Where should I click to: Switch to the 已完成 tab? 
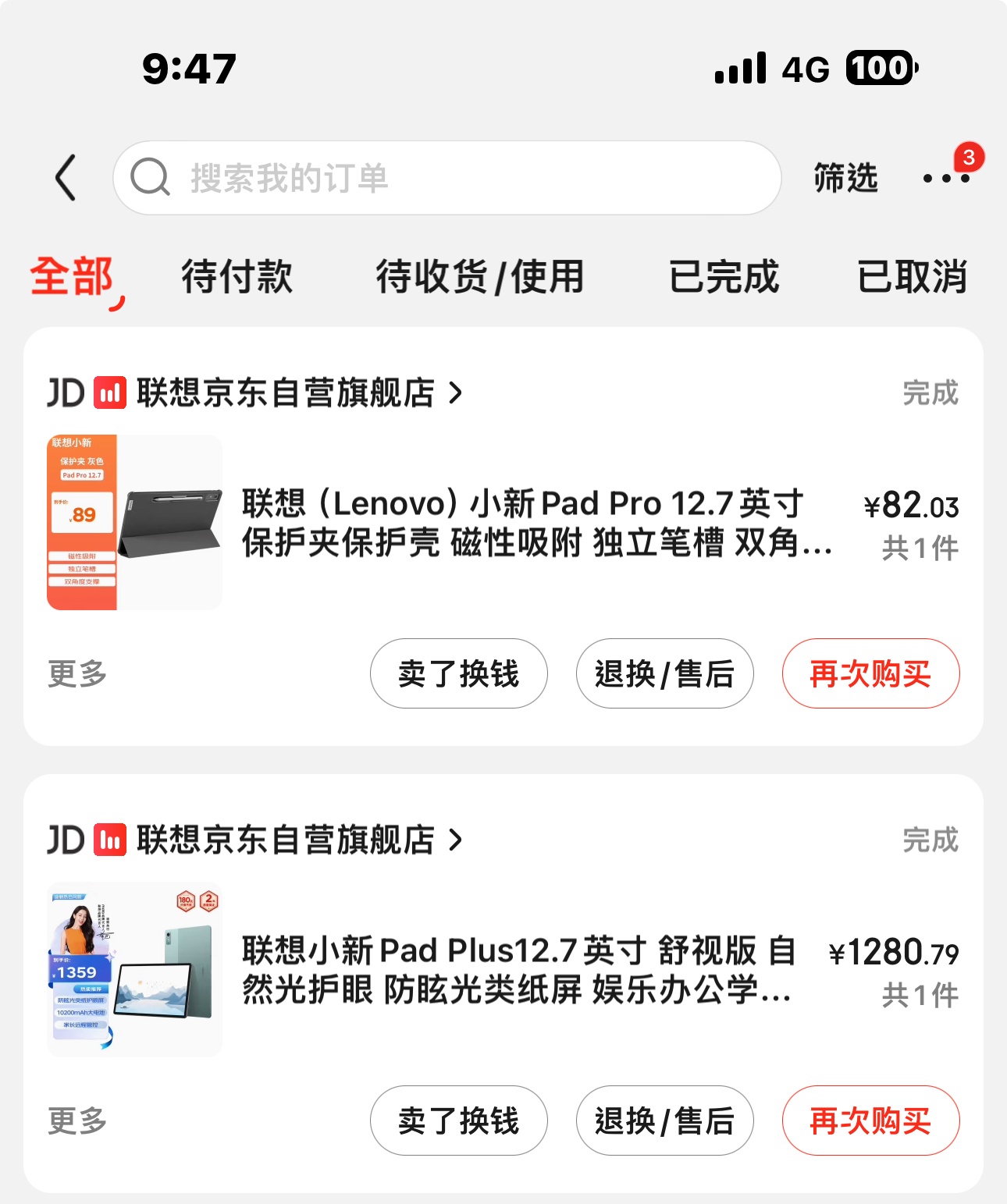724,277
